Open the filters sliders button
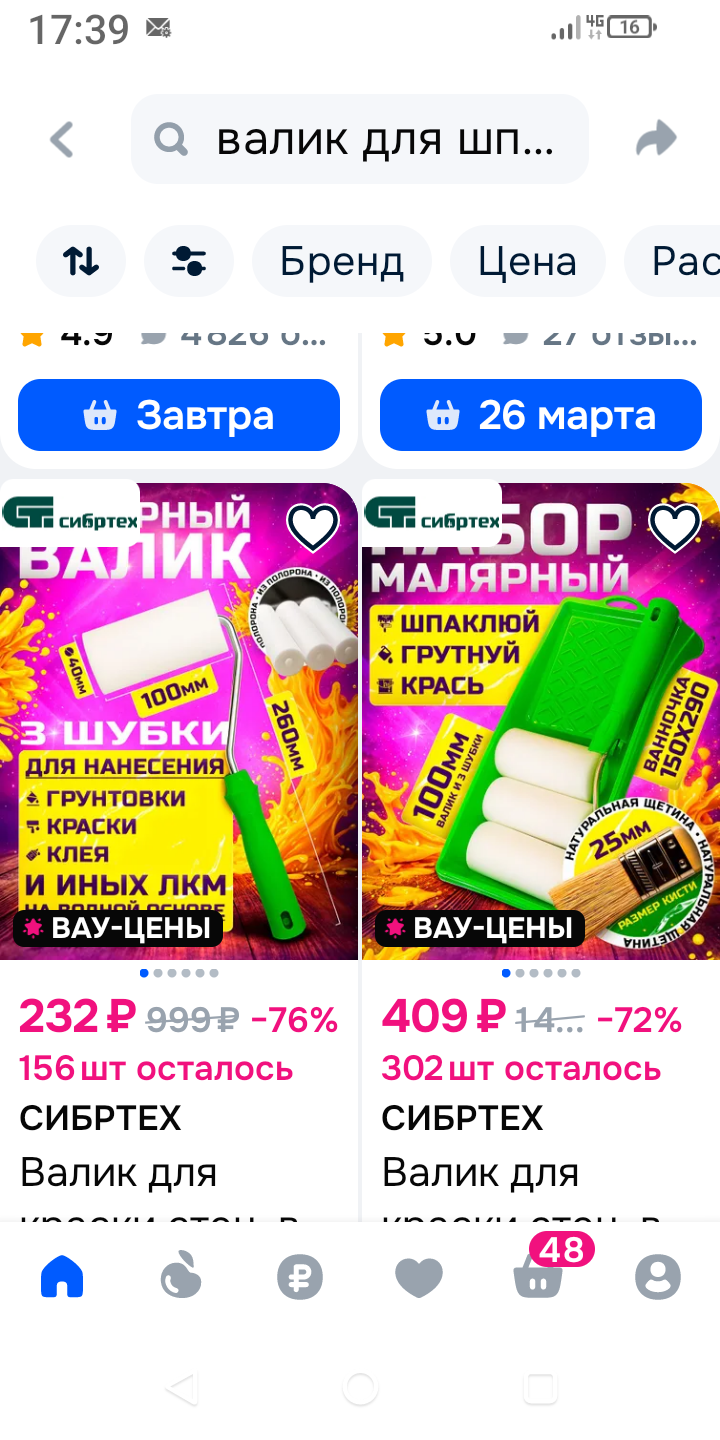The width and height of the screenshot is (720, 1440). (188, 261)
